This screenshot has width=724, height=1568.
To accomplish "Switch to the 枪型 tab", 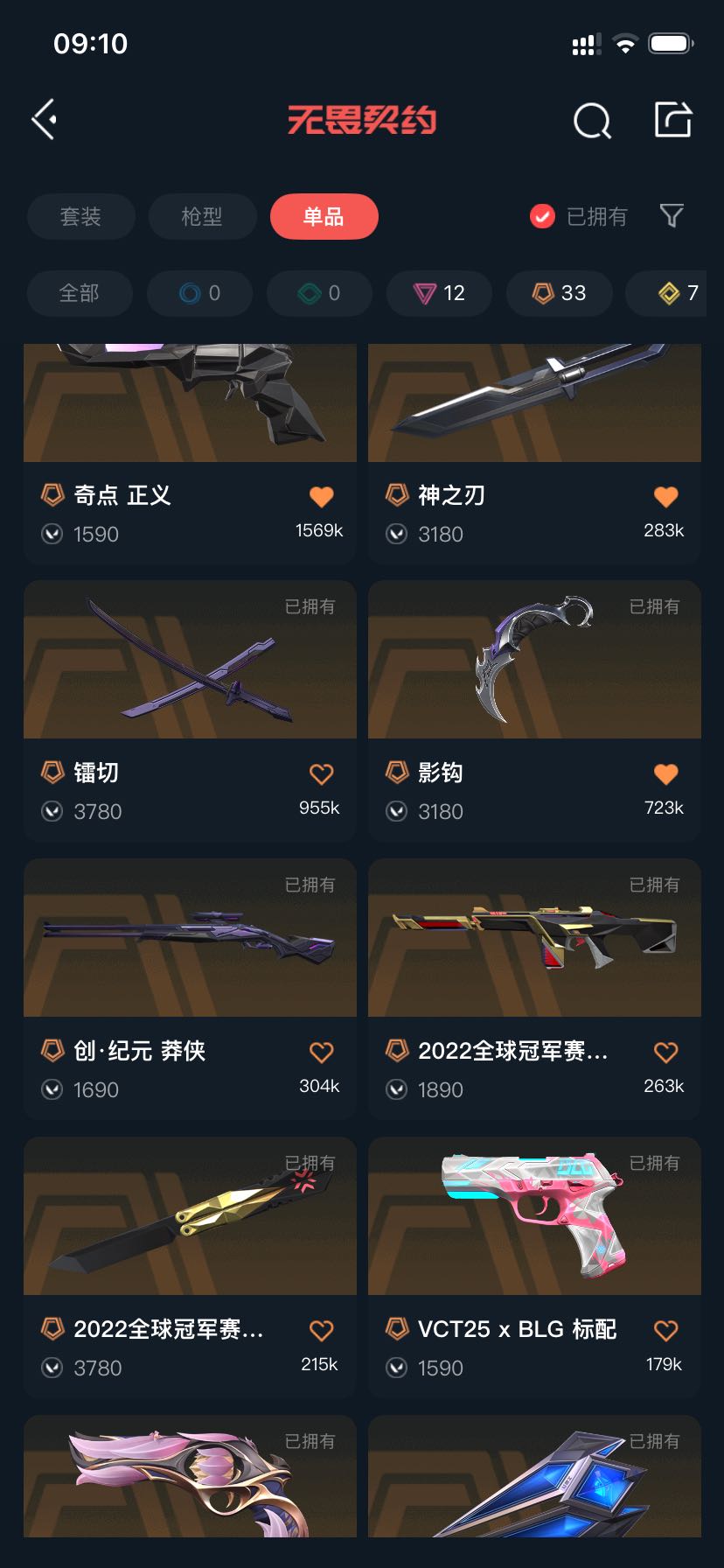I will 202,216.
